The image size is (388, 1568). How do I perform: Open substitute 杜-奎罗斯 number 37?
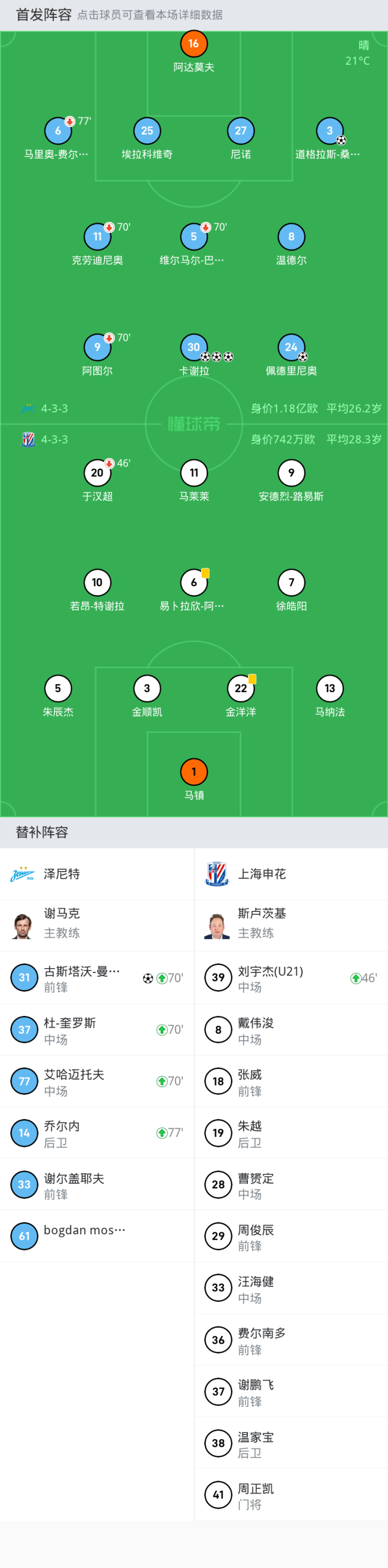click(x=96, y=1030)
